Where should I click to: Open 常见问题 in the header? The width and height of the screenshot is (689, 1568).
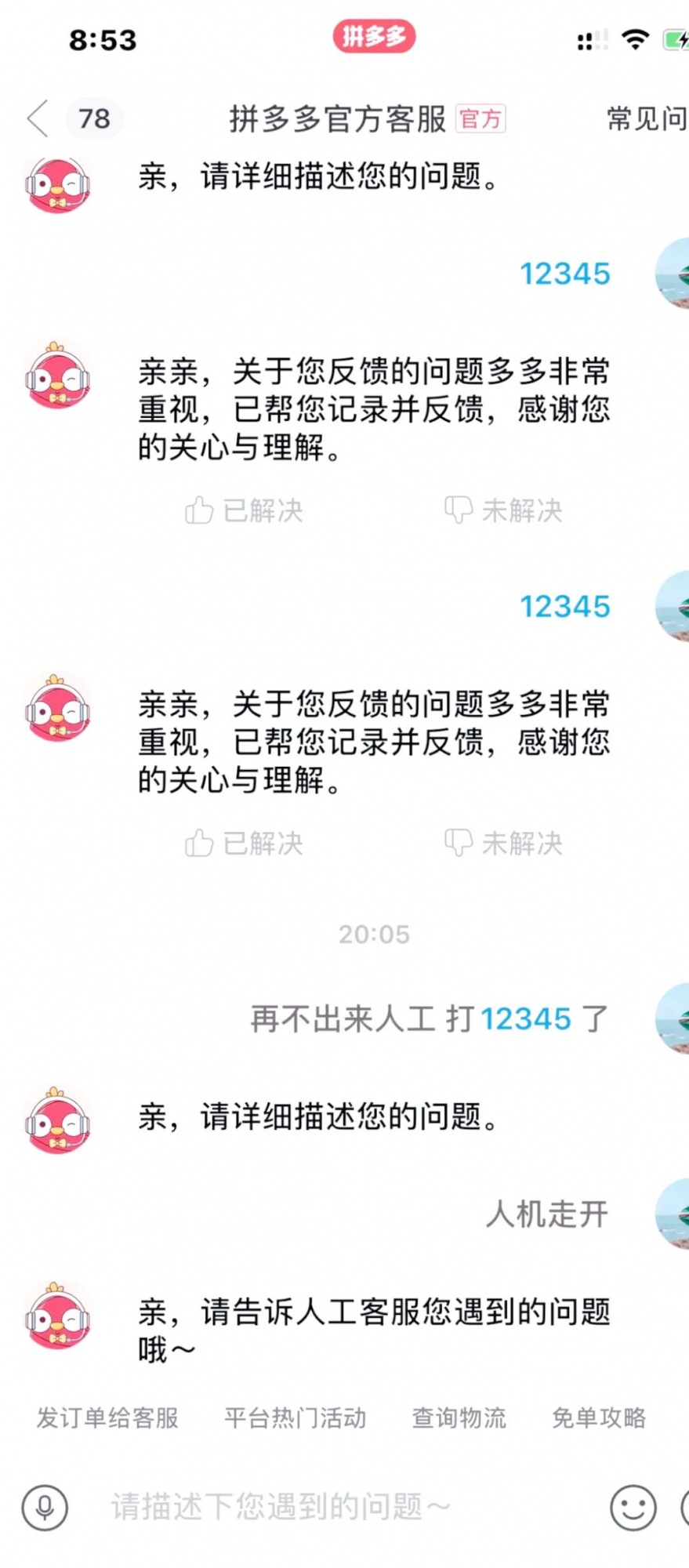[647, 119]
